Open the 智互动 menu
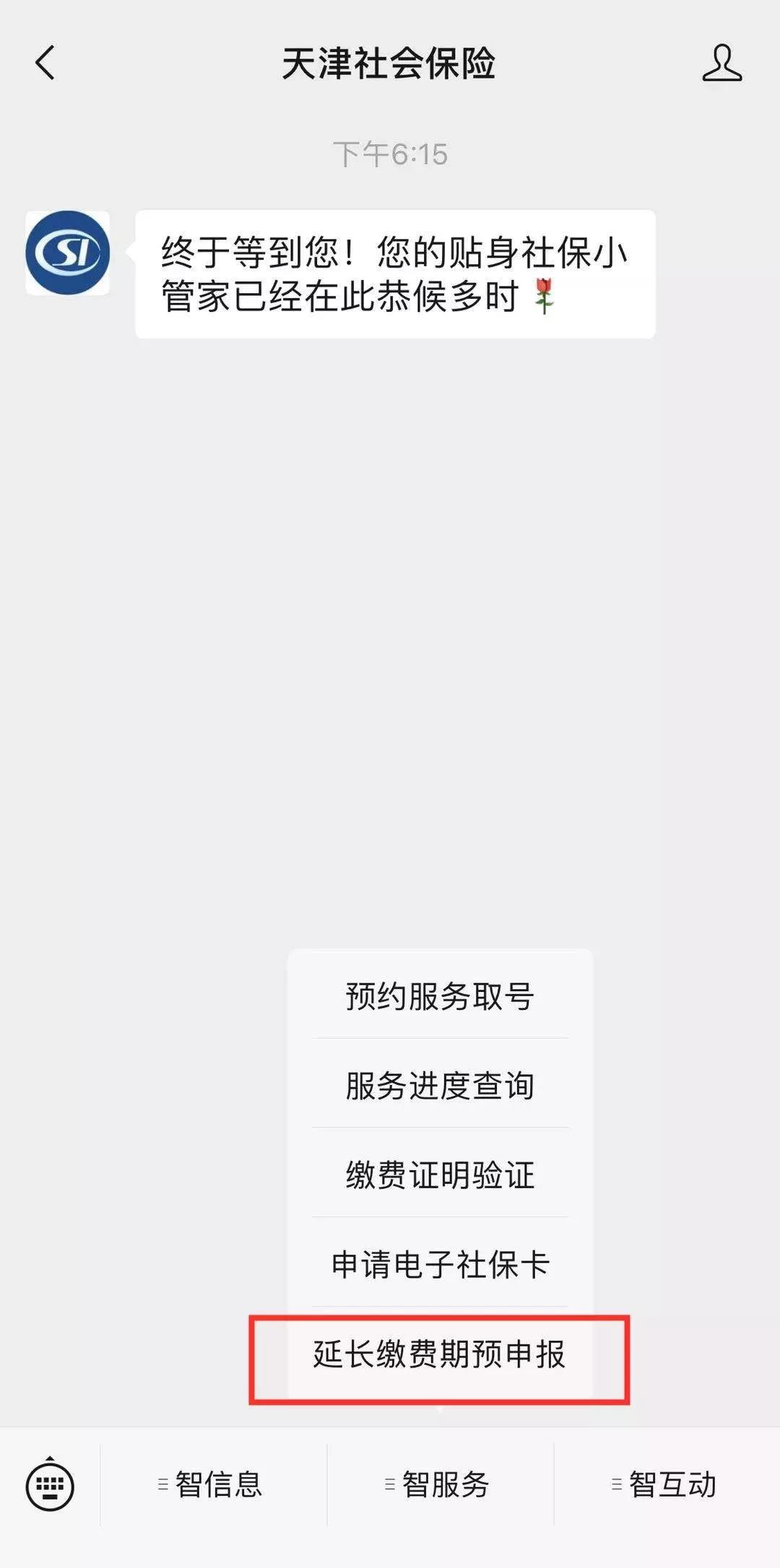The height and width of the screenshot is (1568, 780). click(667, 1485)
